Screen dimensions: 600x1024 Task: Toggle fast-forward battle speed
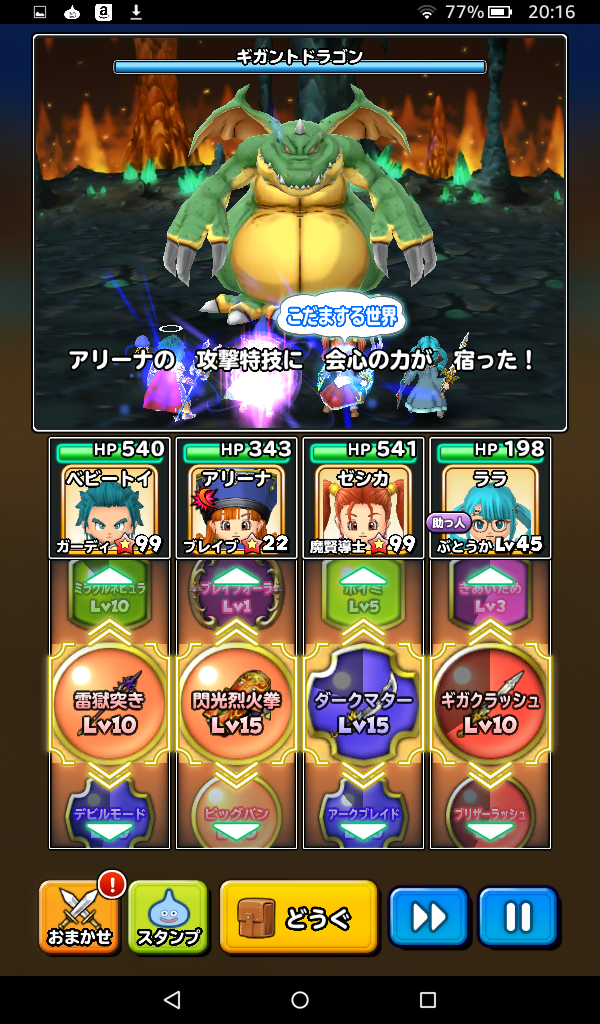[428, 917]
